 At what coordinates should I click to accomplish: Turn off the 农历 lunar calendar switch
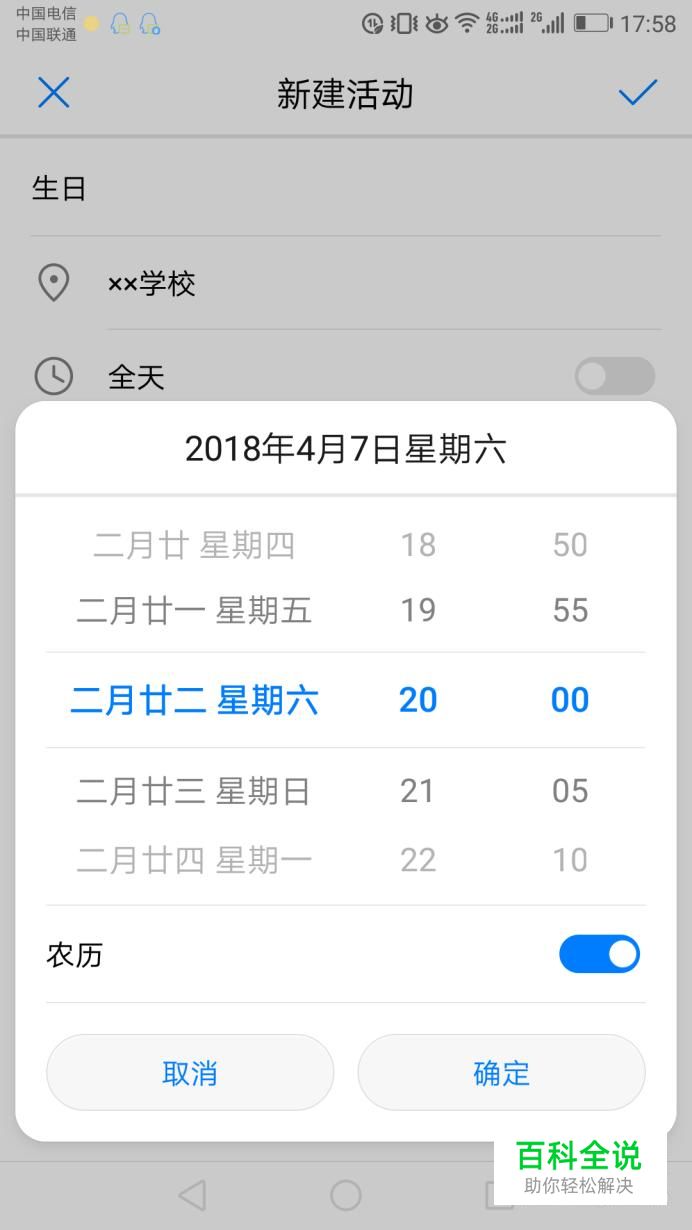(599, 954)
